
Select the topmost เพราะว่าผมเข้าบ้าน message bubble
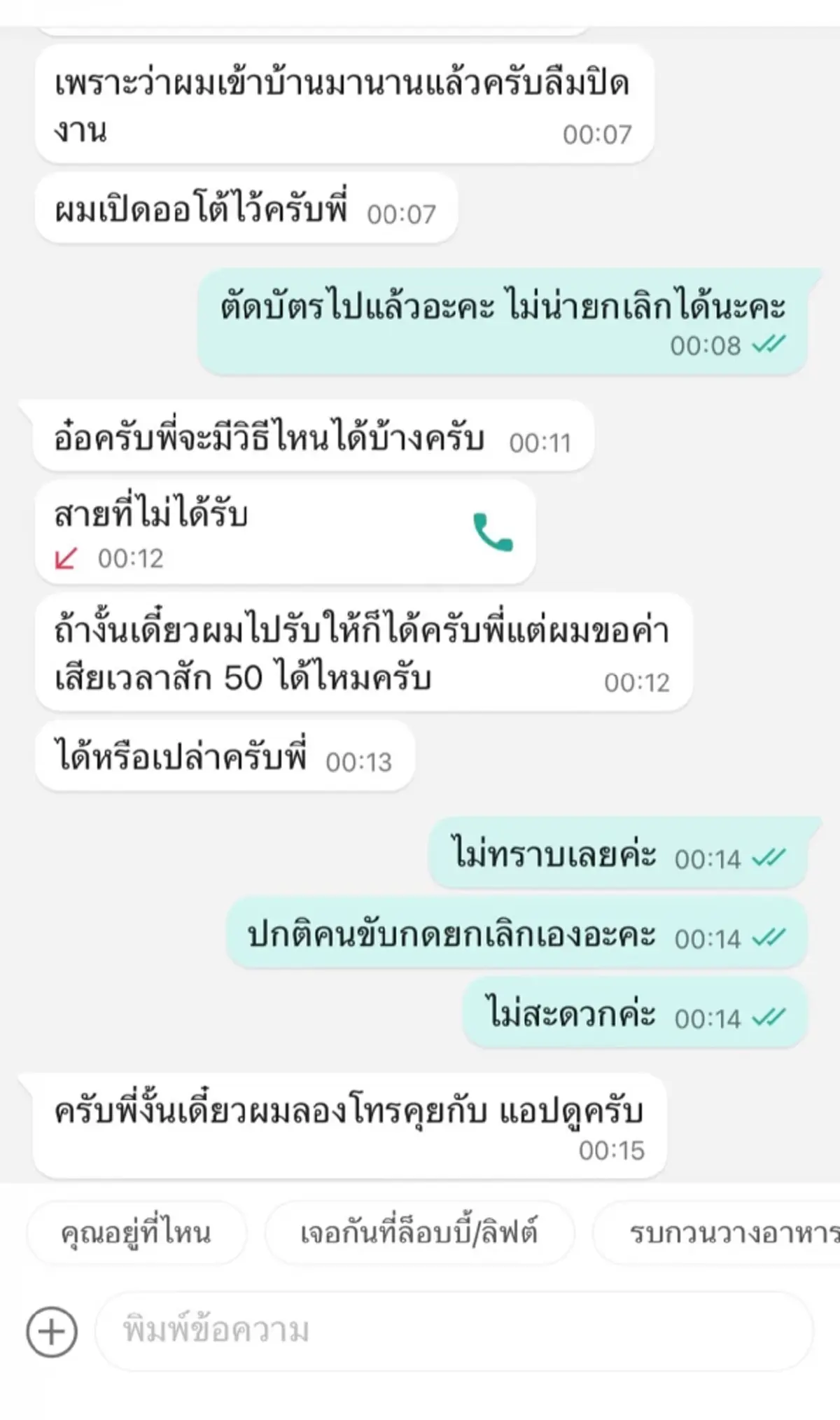tap(343, 105)
